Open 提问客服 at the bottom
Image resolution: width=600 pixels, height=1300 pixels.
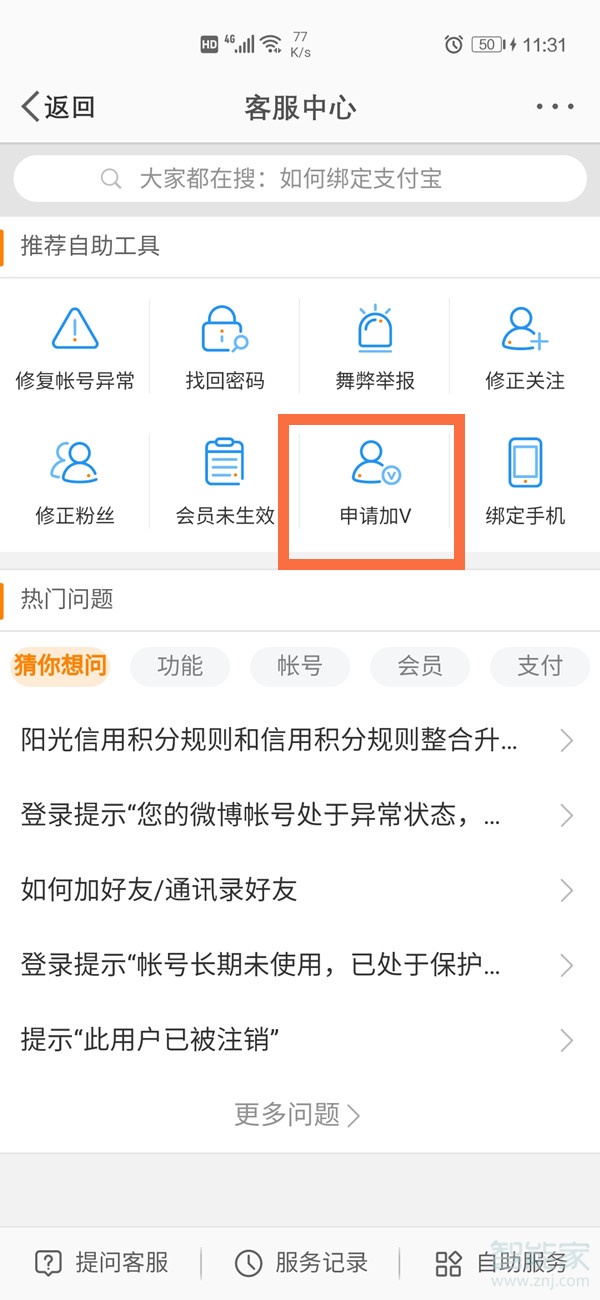click(x=102, y=1262)
